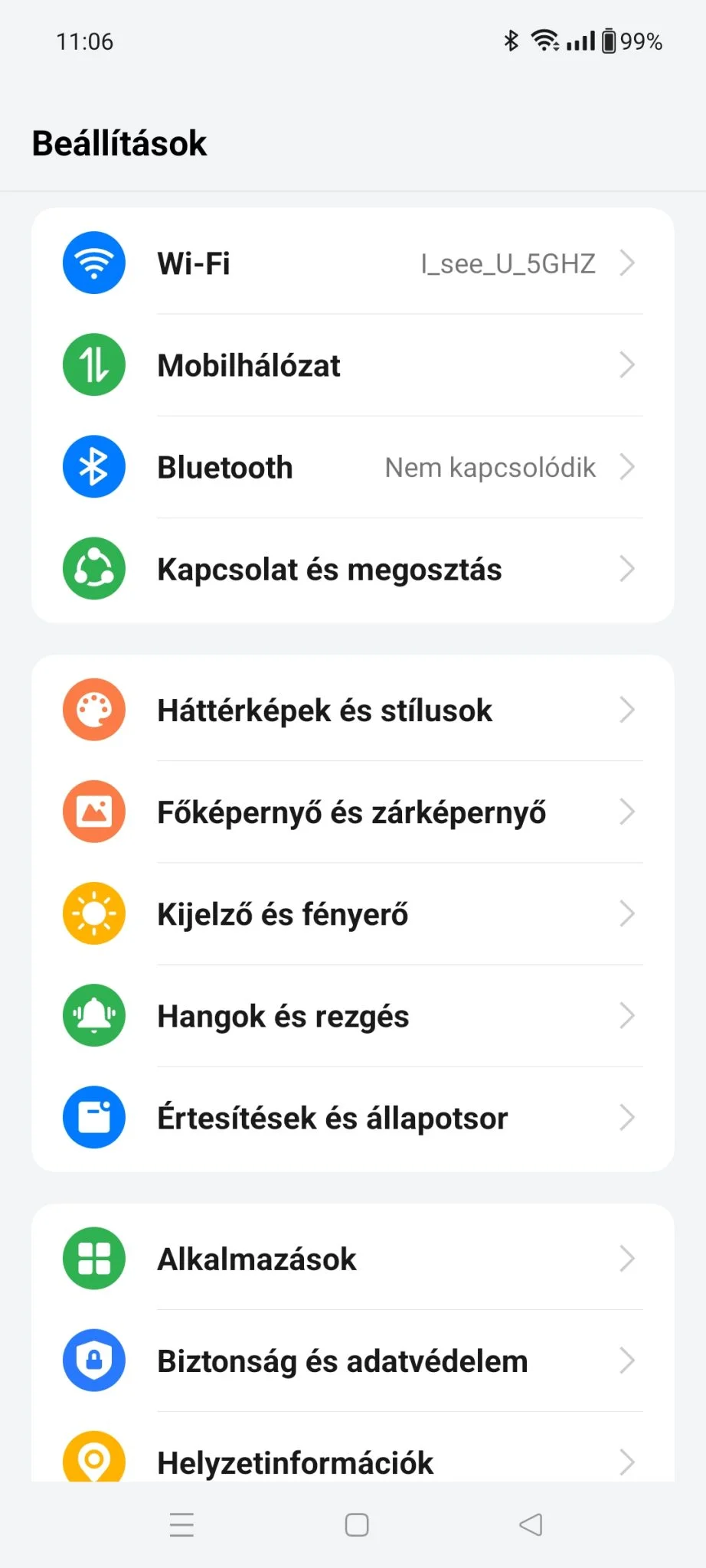Open Helyzetinformációk settings
Screen dimensions: 706x1568
(x=353, y=1447)
